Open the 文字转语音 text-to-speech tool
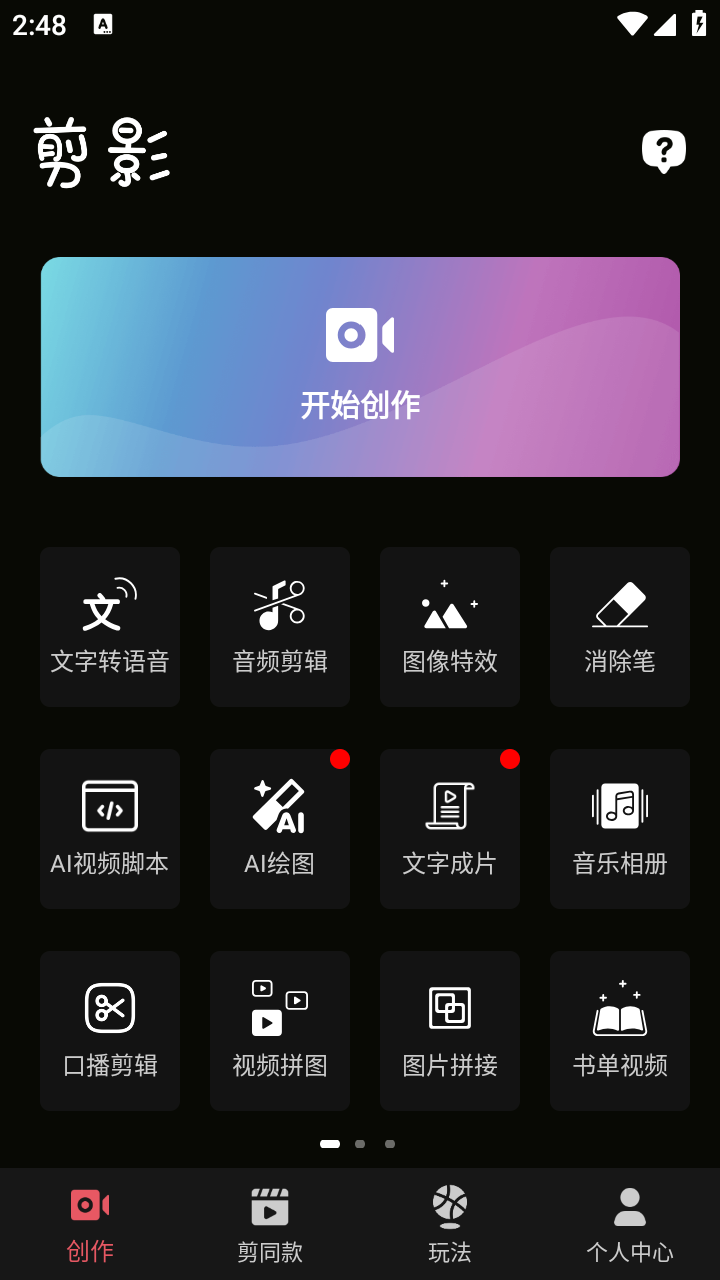 point(110,627)
